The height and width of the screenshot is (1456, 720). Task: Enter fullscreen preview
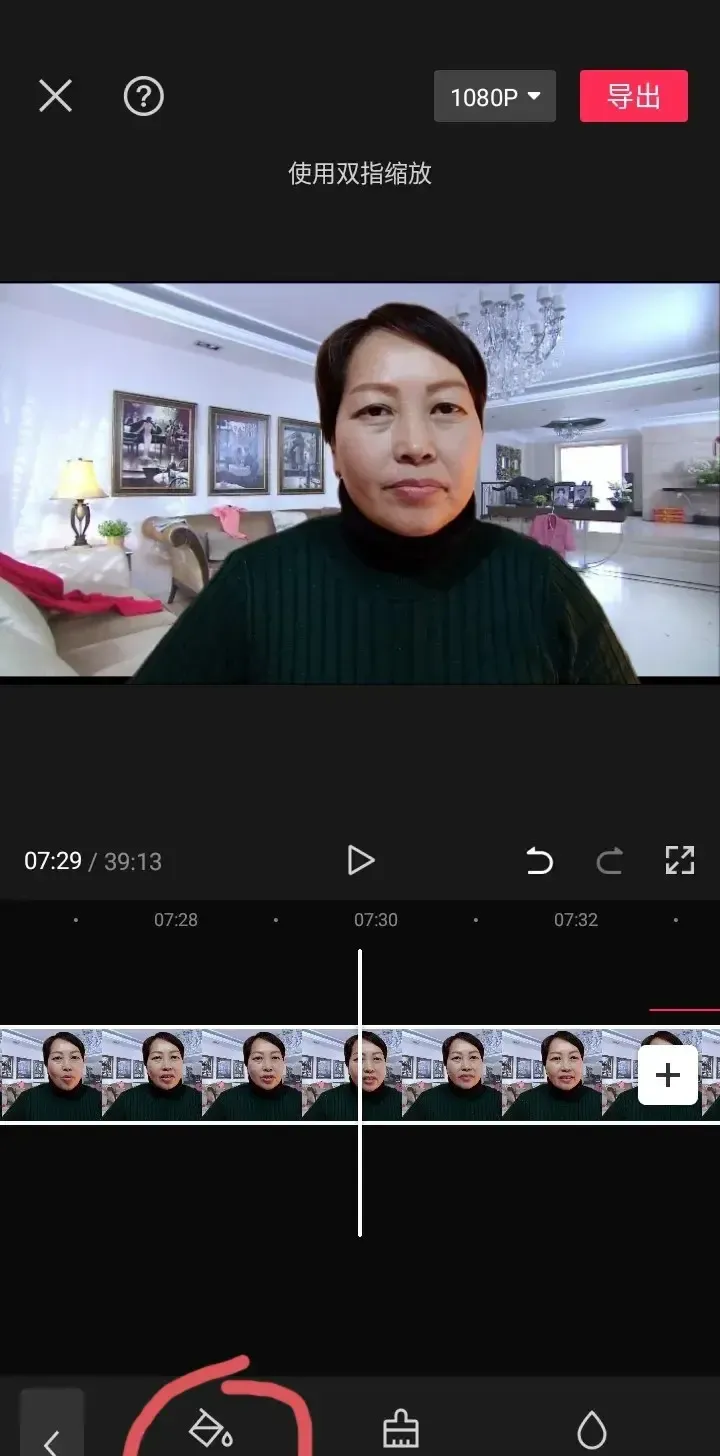pos(680,860)
